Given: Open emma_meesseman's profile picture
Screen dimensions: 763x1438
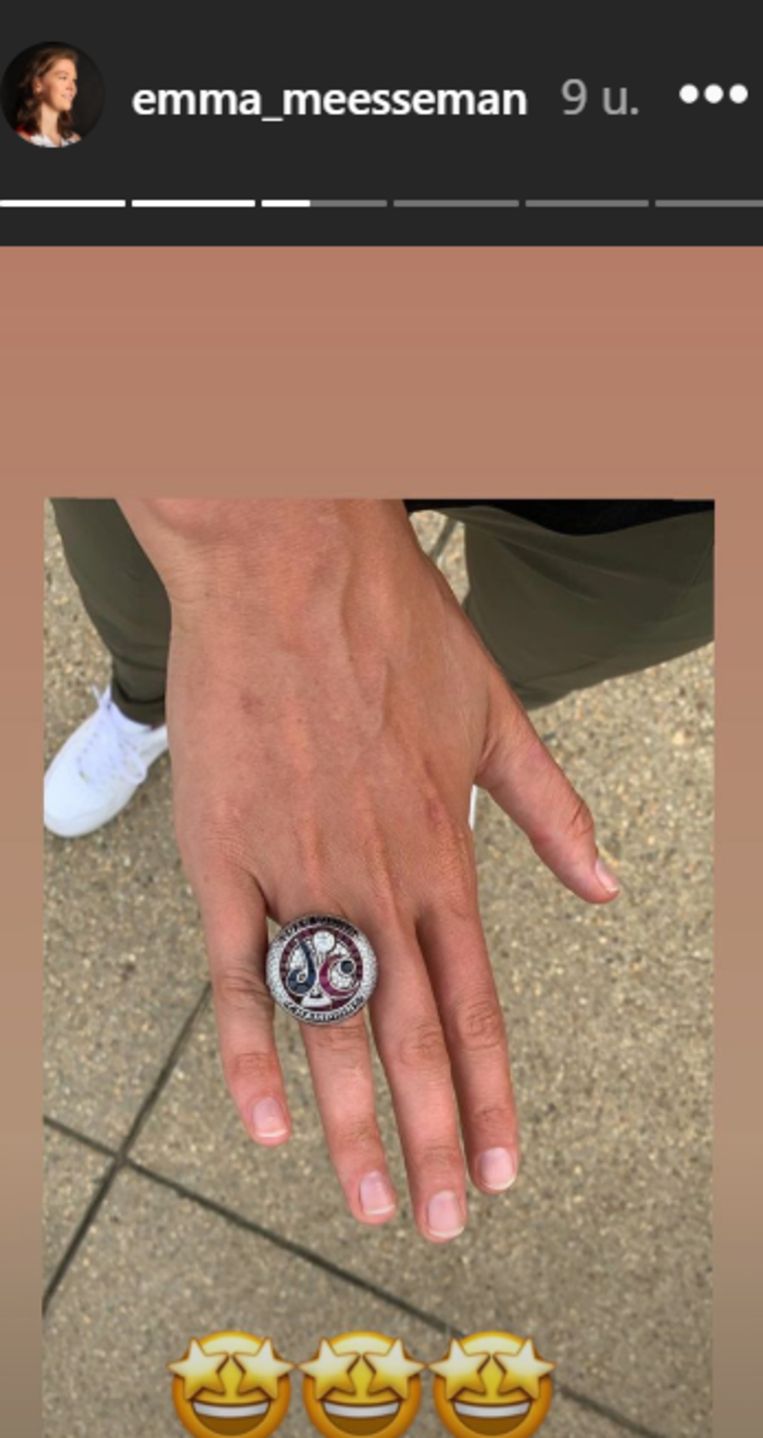Looking at the screenshot, I should (52, 95).
